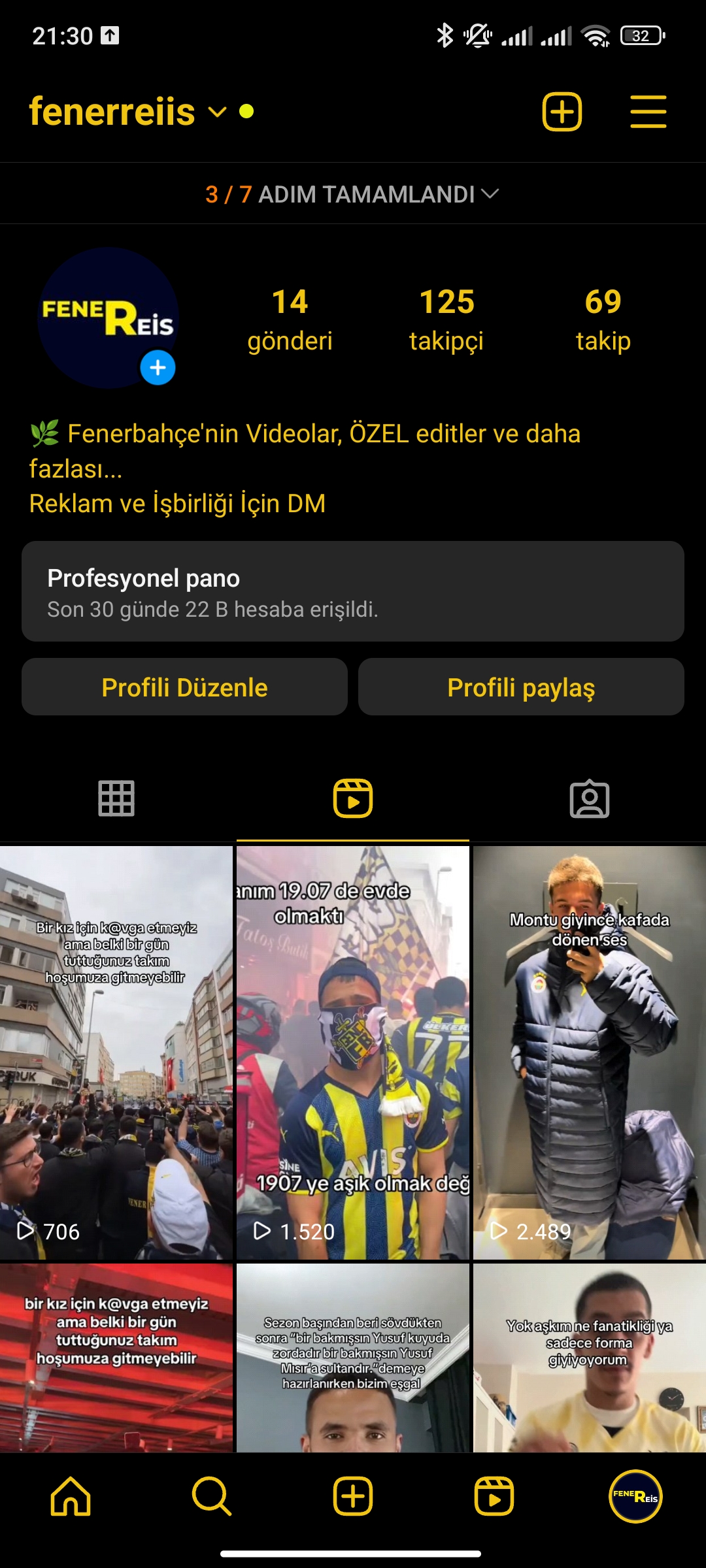Open the Reels tab in bottom navigation

click(494, 1496)
